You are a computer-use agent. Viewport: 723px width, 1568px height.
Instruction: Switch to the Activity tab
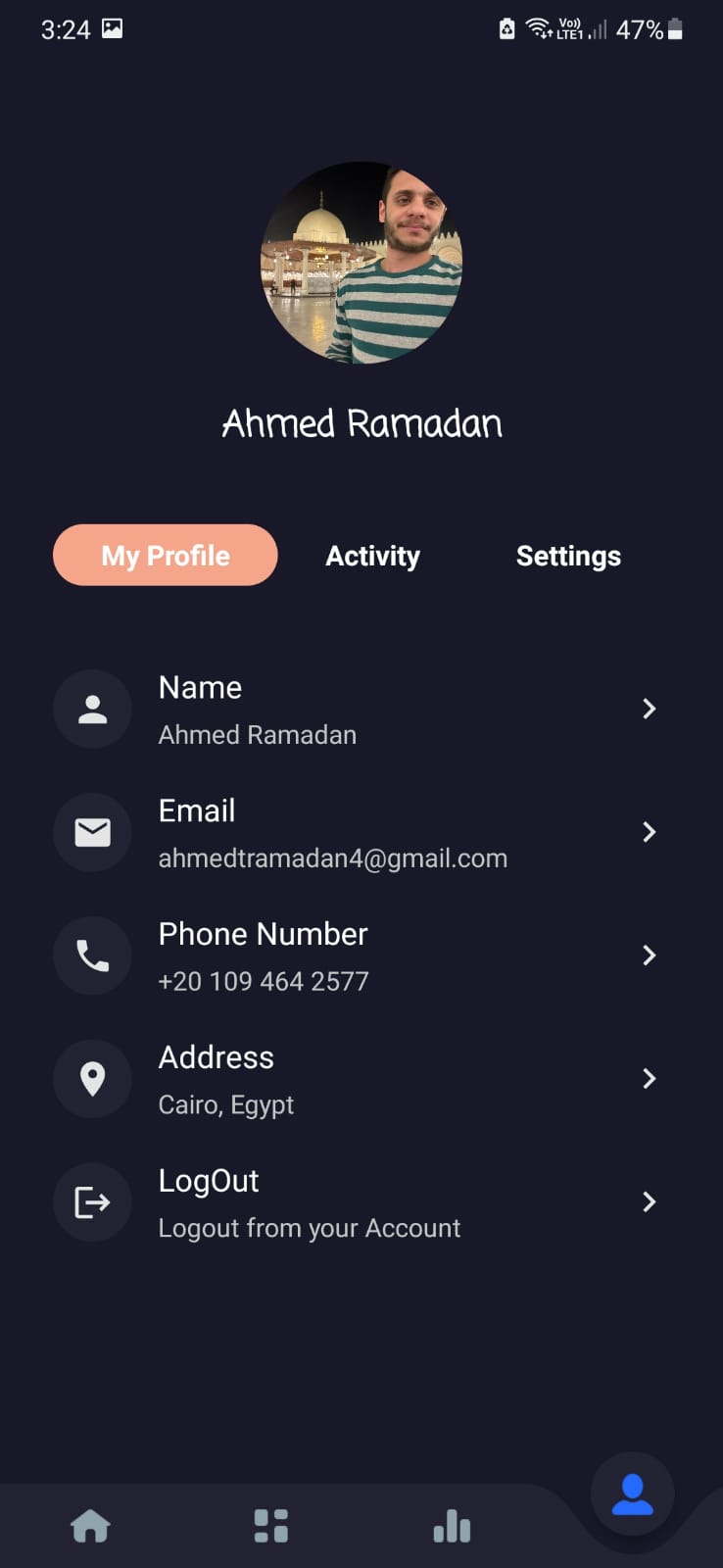372,556
